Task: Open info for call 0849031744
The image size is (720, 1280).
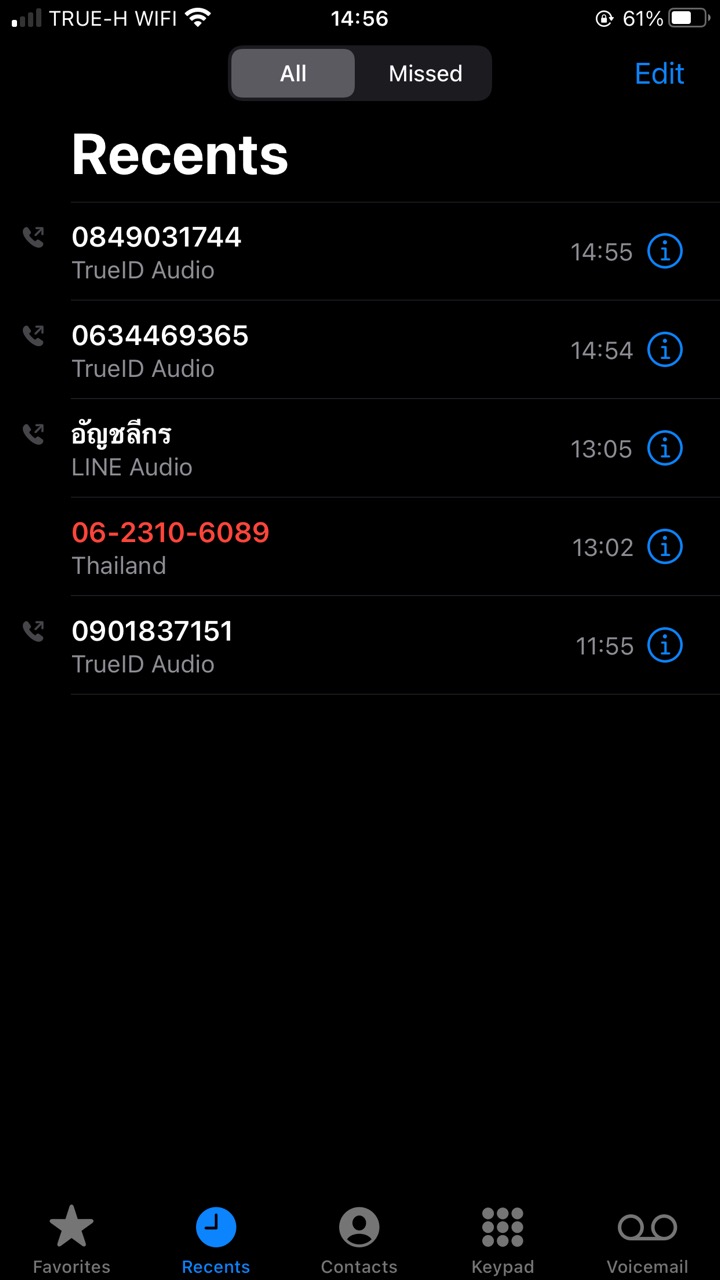Action: coord(665,252)
